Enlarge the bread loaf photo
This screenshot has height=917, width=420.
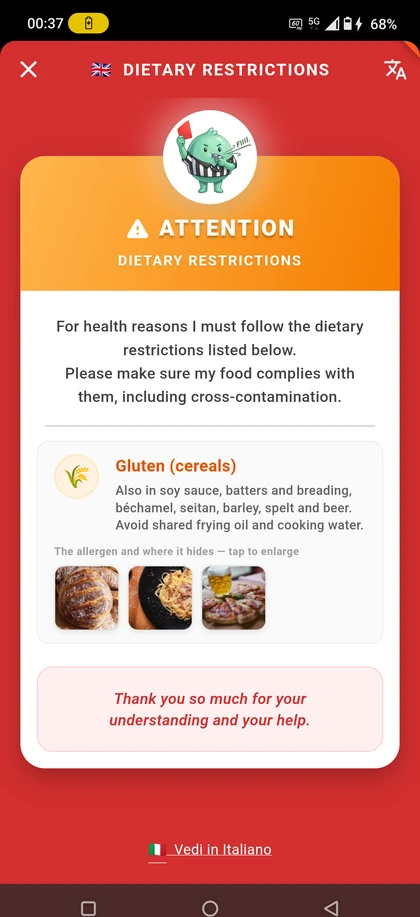(x=87, y=598)
